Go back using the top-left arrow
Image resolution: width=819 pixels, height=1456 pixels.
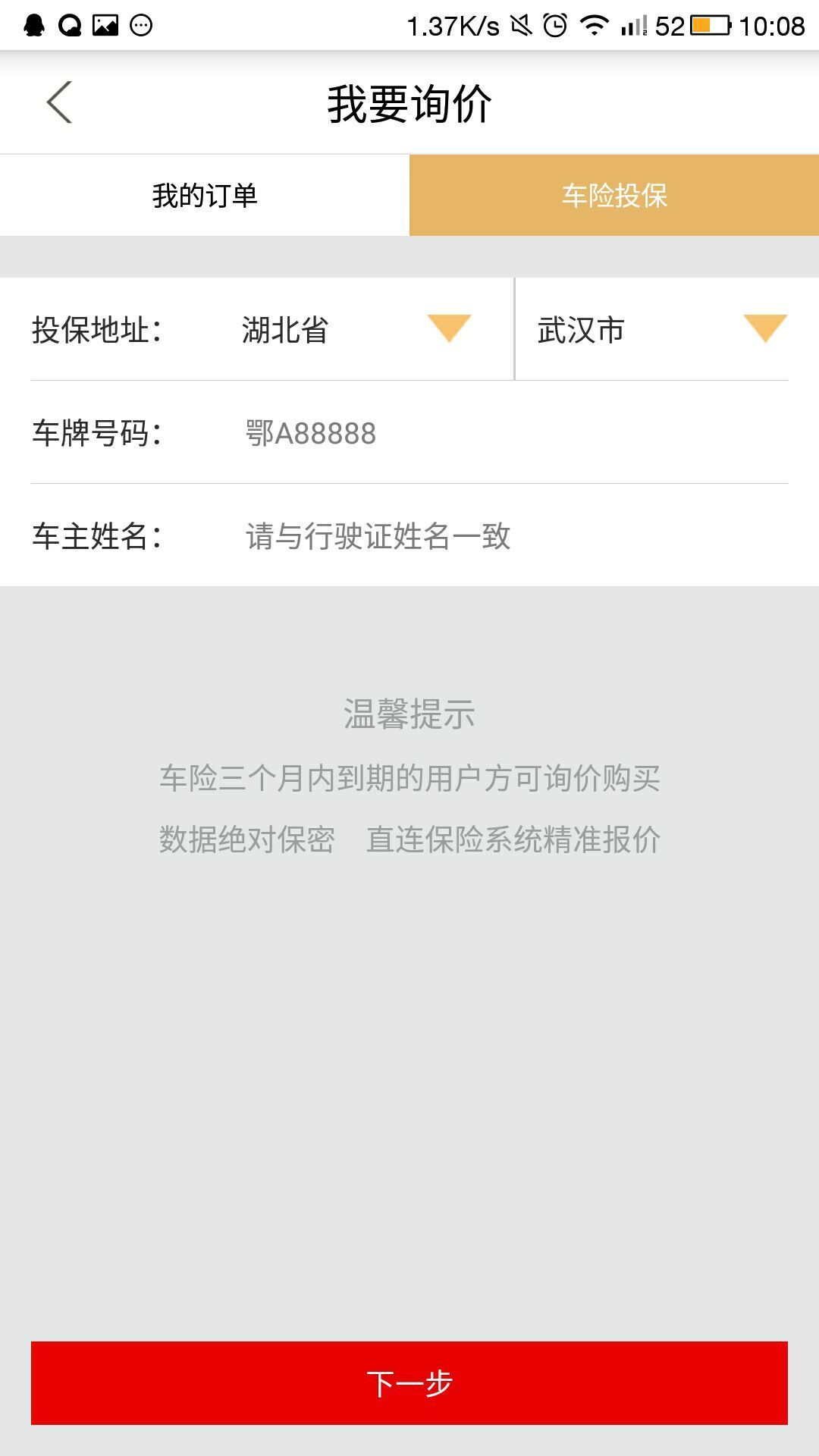point(59,102)
